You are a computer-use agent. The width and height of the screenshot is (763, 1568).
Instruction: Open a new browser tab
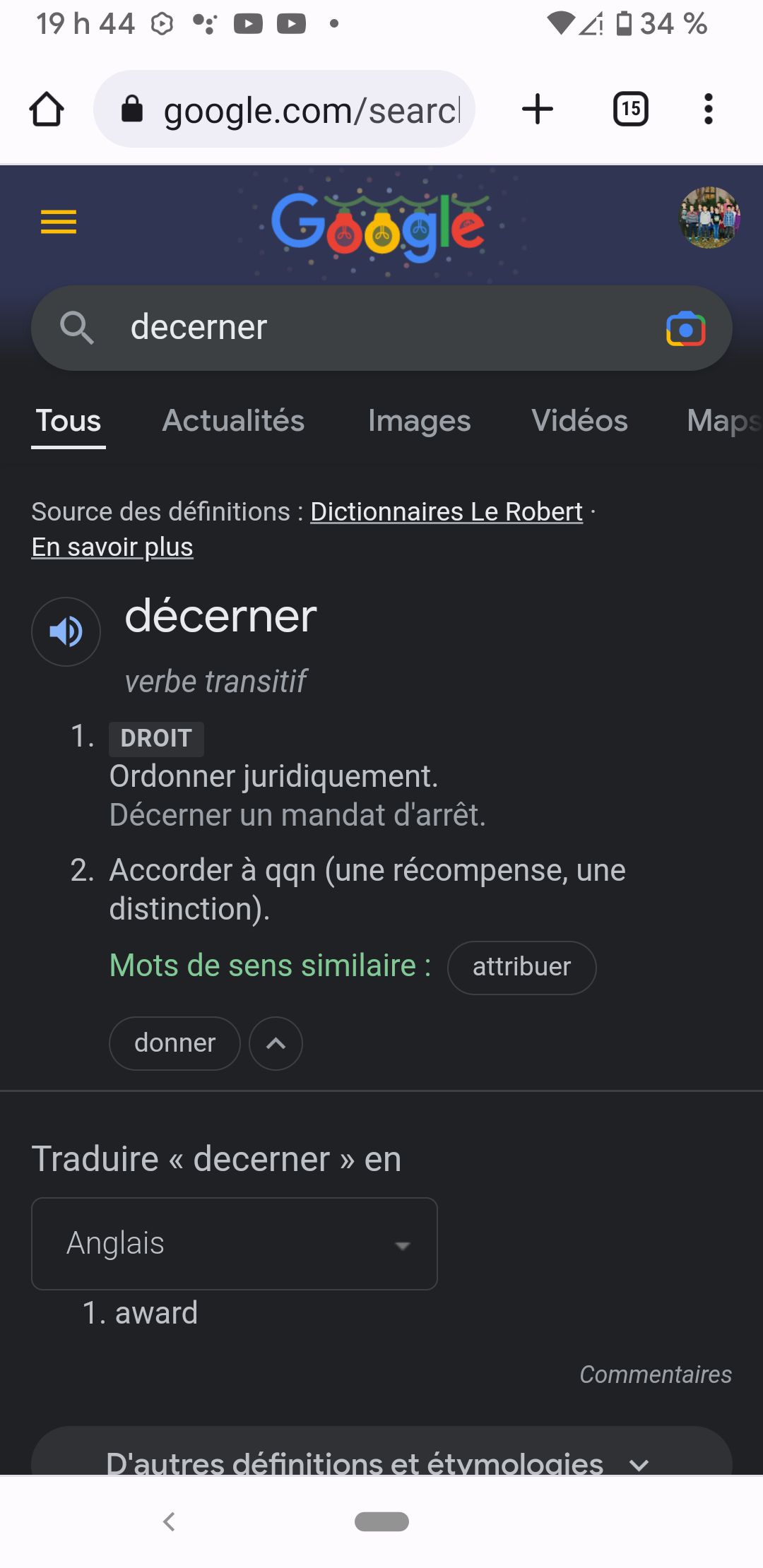coord(537,109)
